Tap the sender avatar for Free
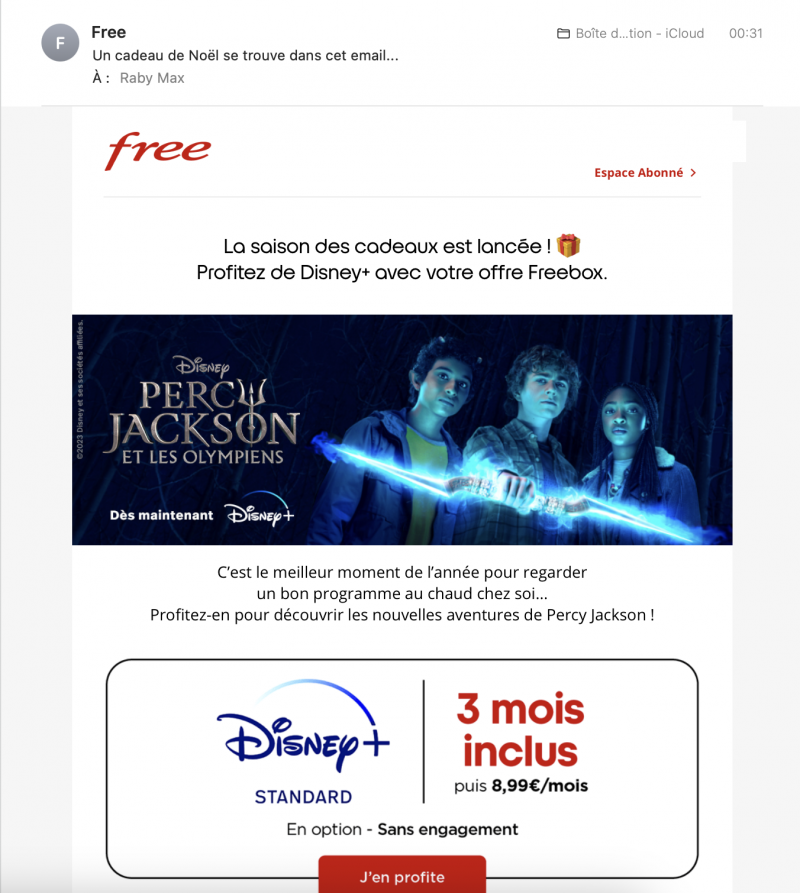The height and width of the screenshot is (893, 800). pos(60,43)
